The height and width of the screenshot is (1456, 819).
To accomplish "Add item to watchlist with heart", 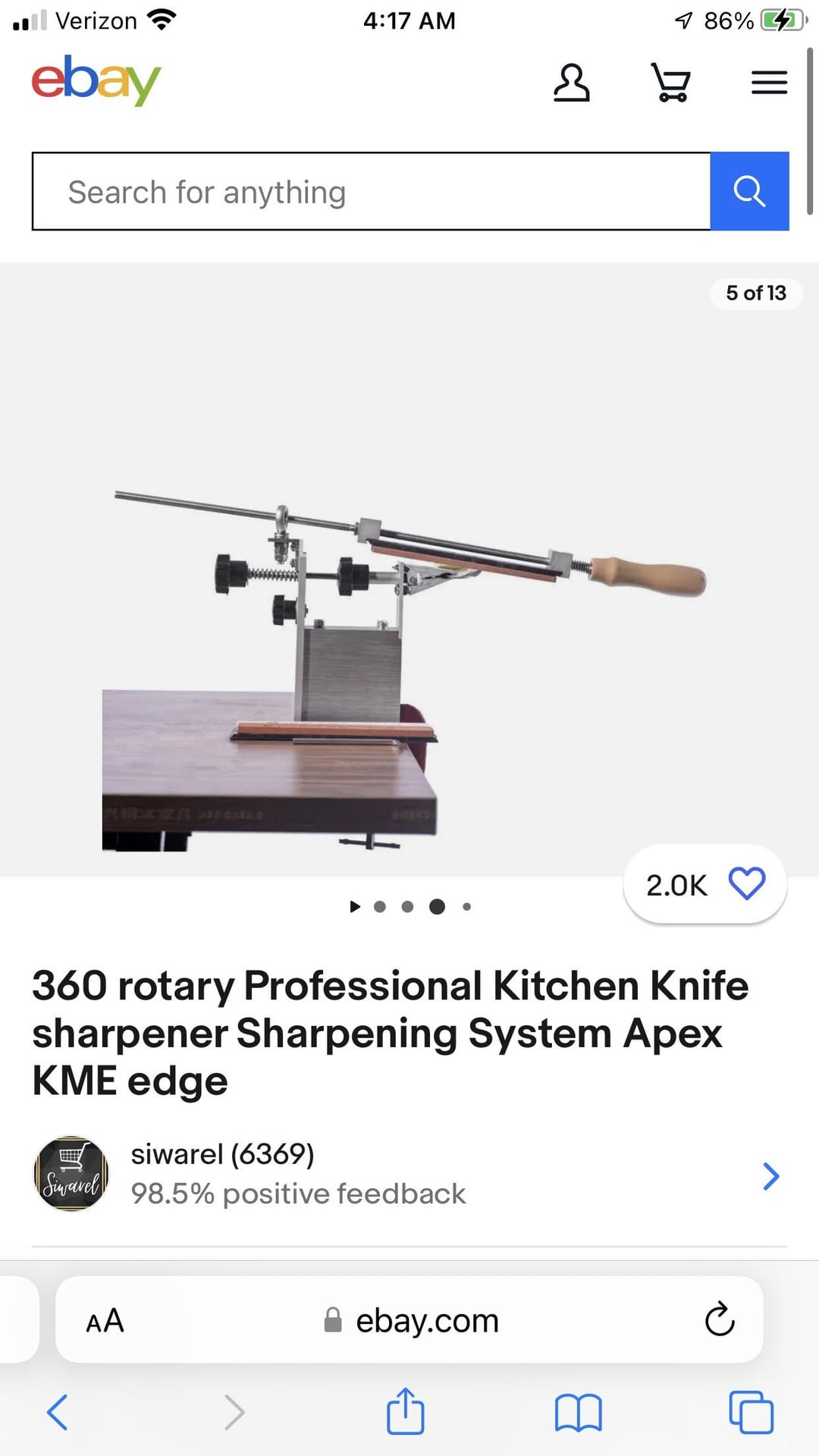I will 746,884.
